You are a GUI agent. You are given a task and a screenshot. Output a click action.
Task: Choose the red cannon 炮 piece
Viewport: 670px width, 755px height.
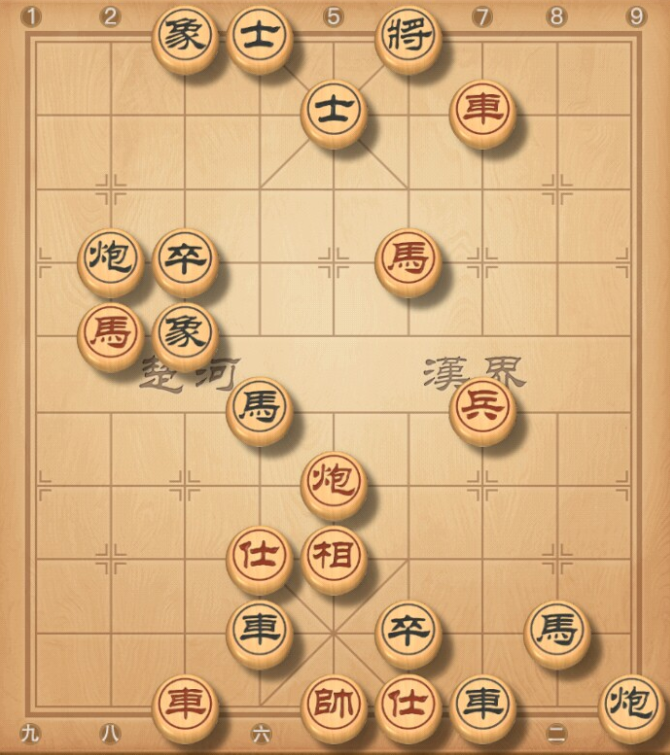[x=334, y=482]
